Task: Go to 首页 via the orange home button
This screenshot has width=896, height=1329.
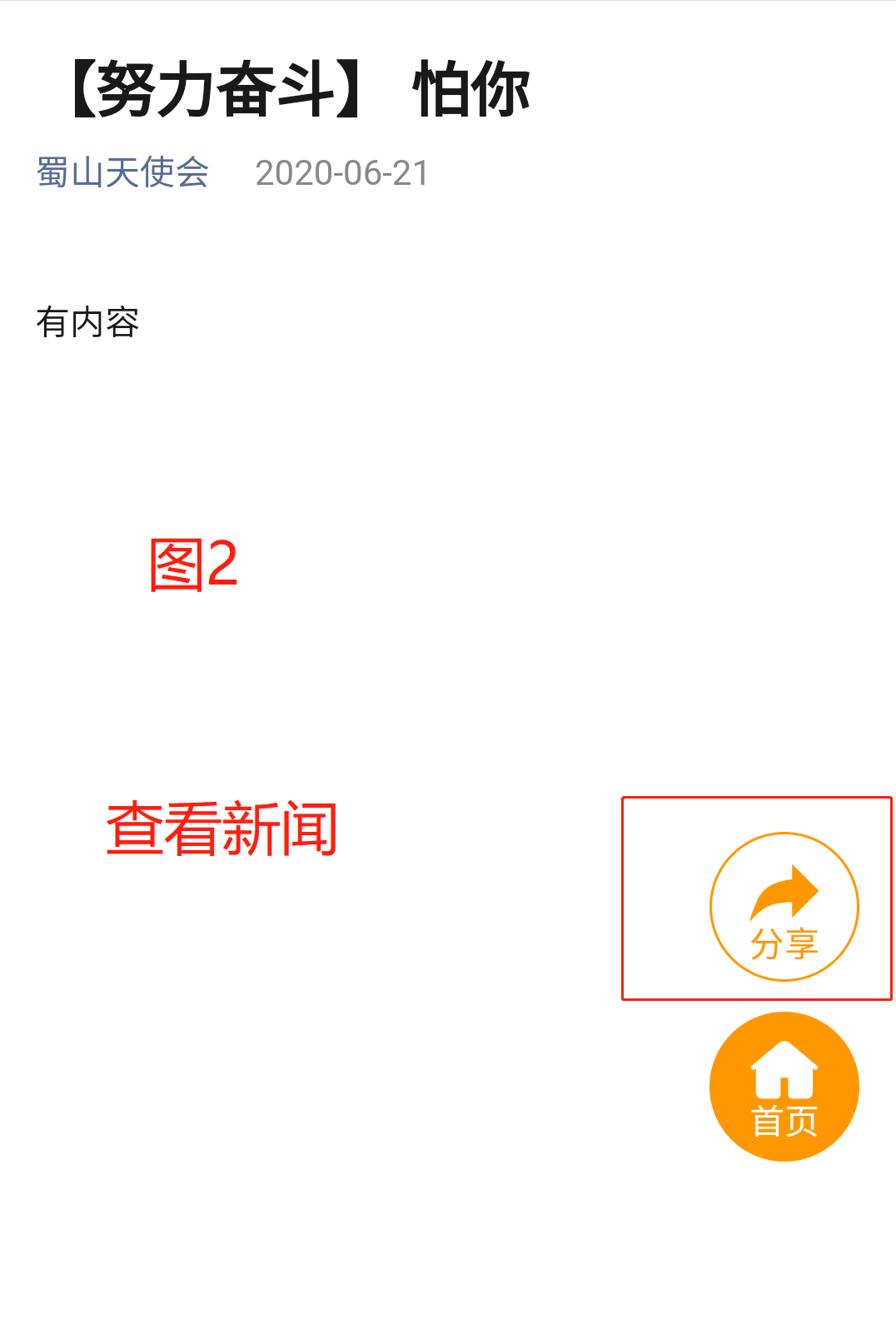Action: (x=784, y=1086)
